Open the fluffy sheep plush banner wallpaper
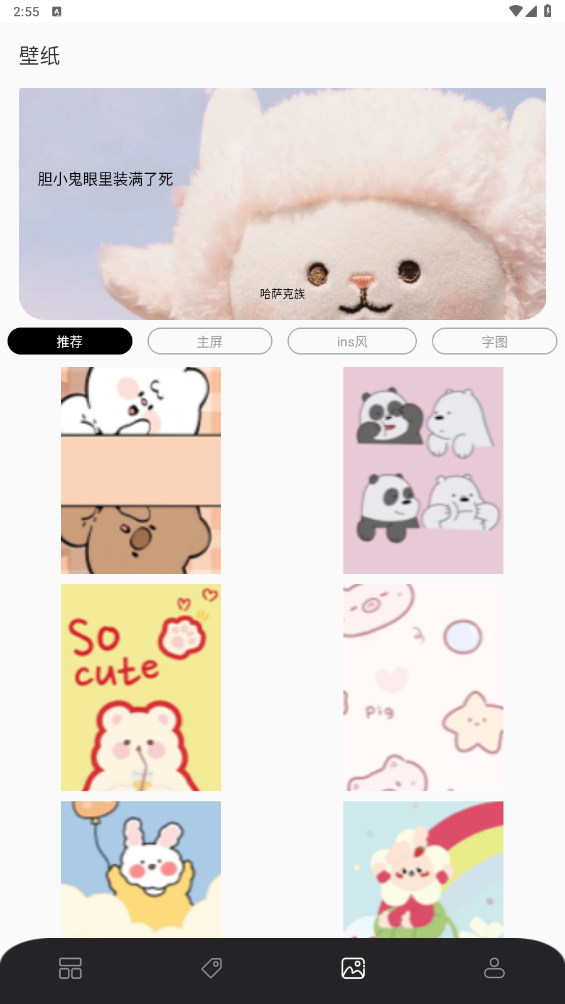Viewport: 565px width, 1004px height. (282, 204)
